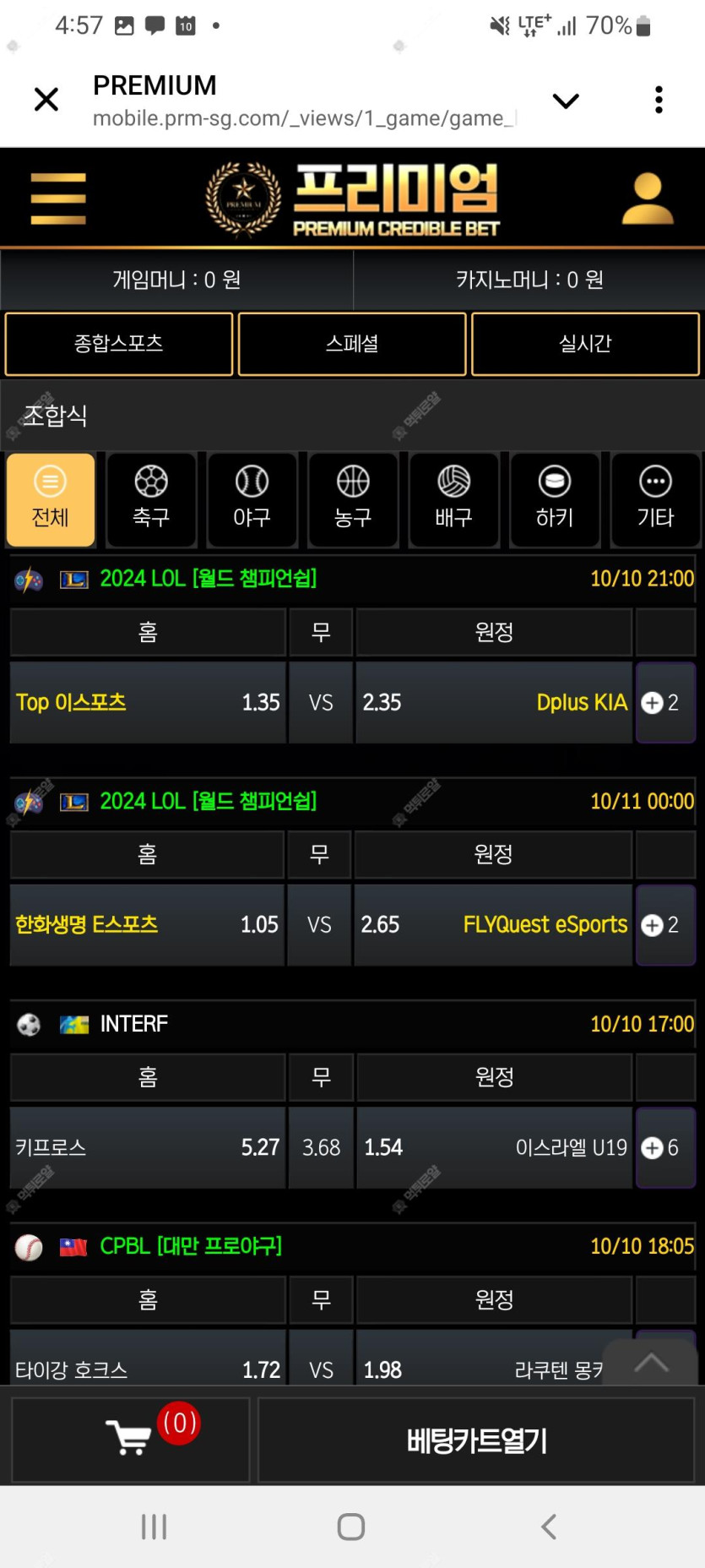
Task: Open the user profile icon
Action: click(x=648, y=199)
